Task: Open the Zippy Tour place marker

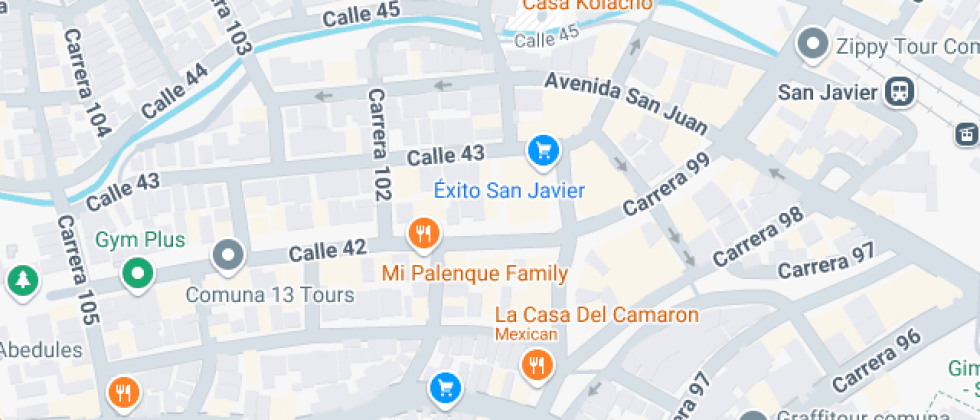Action: coord(813,46)
